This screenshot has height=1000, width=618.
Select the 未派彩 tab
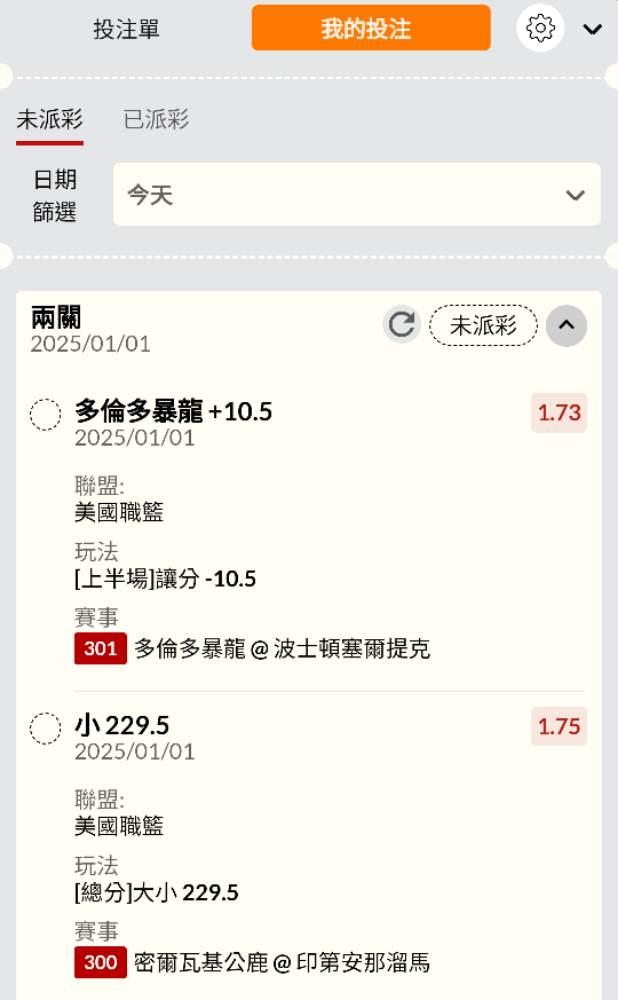point(49,120)
